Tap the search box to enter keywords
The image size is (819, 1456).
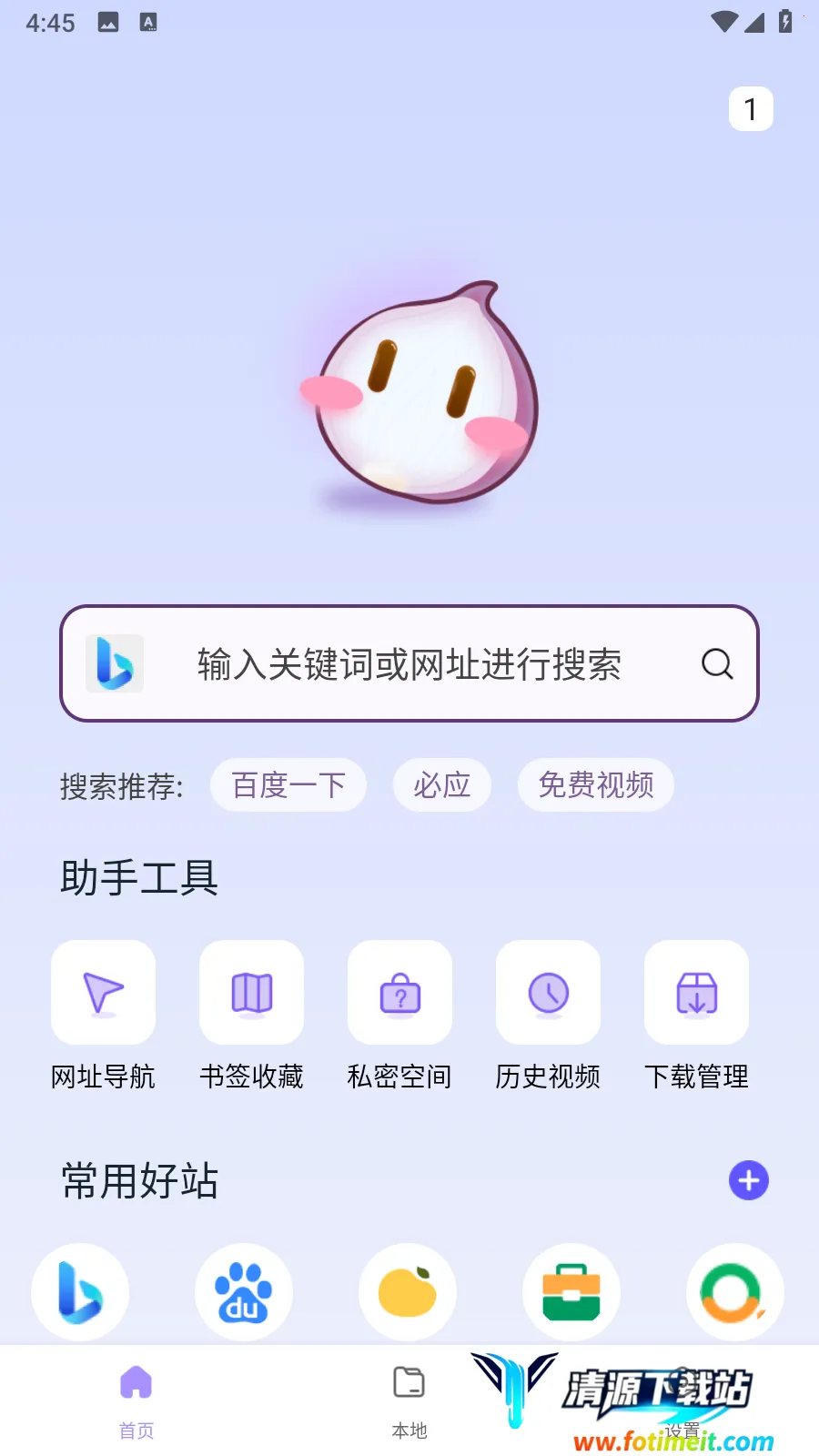[409, 664]
